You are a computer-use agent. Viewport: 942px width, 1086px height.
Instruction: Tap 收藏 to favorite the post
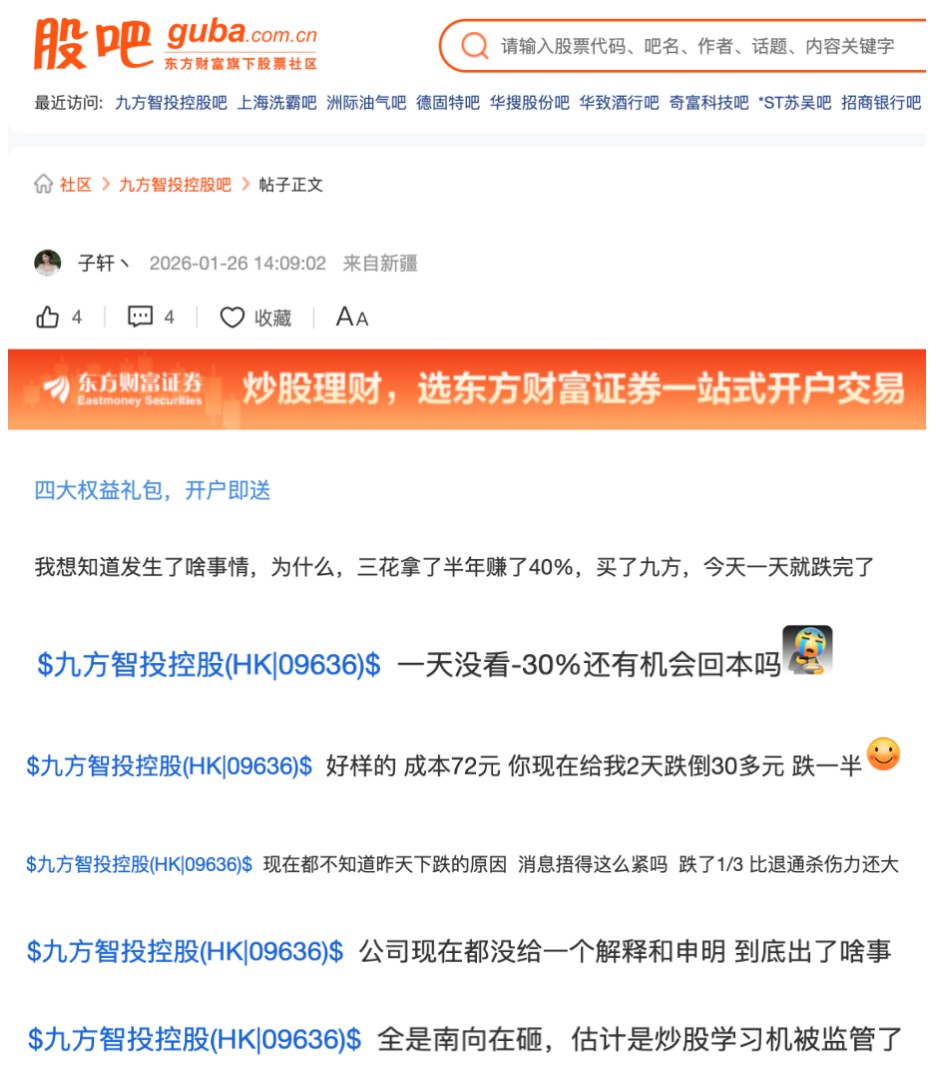[x=256, y=318]
